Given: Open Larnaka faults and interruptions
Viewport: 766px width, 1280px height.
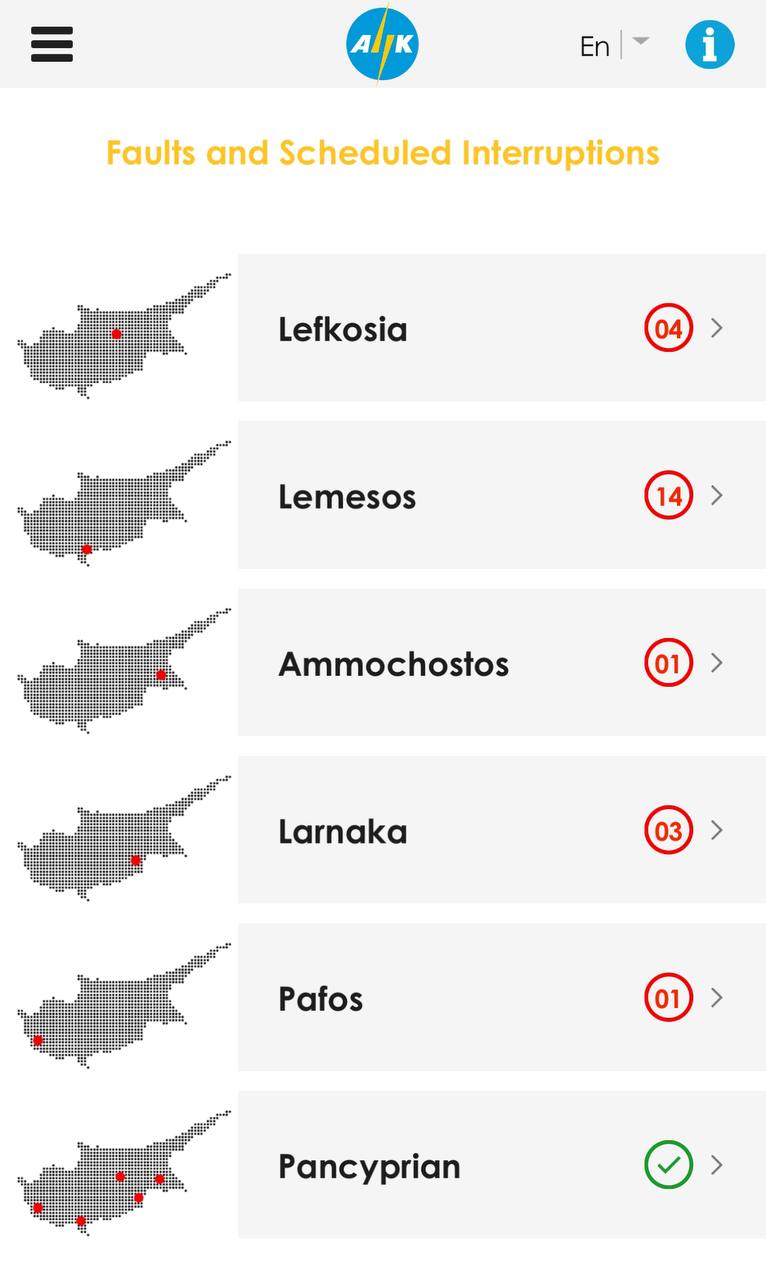Looking at the screenshot, I should click(500, 831).
